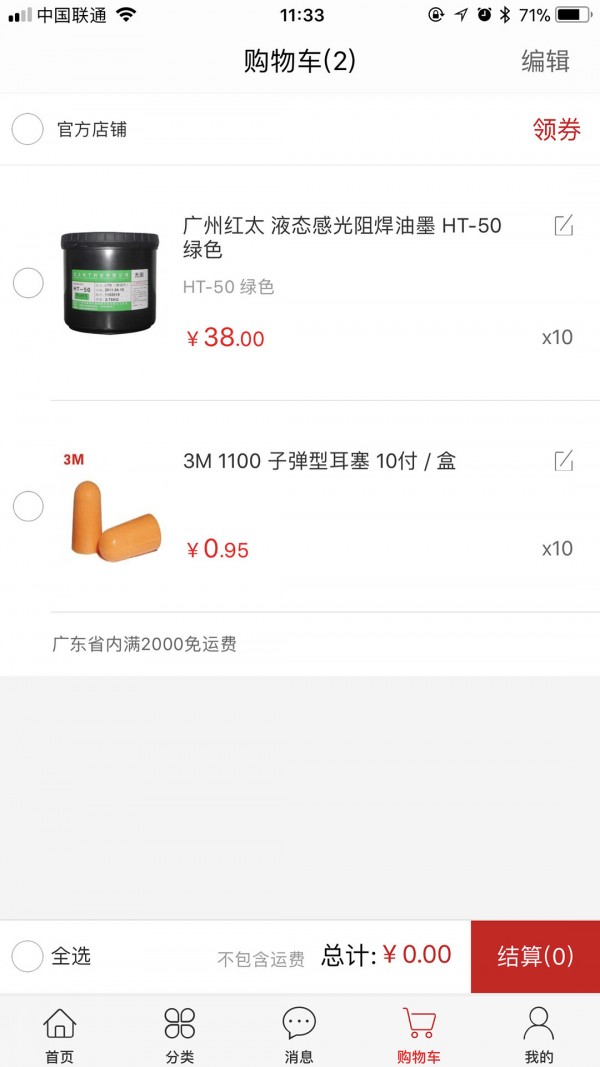Open the 消息 messages tab
This screenshot has height=1067, width=600.
point(299,1035)
